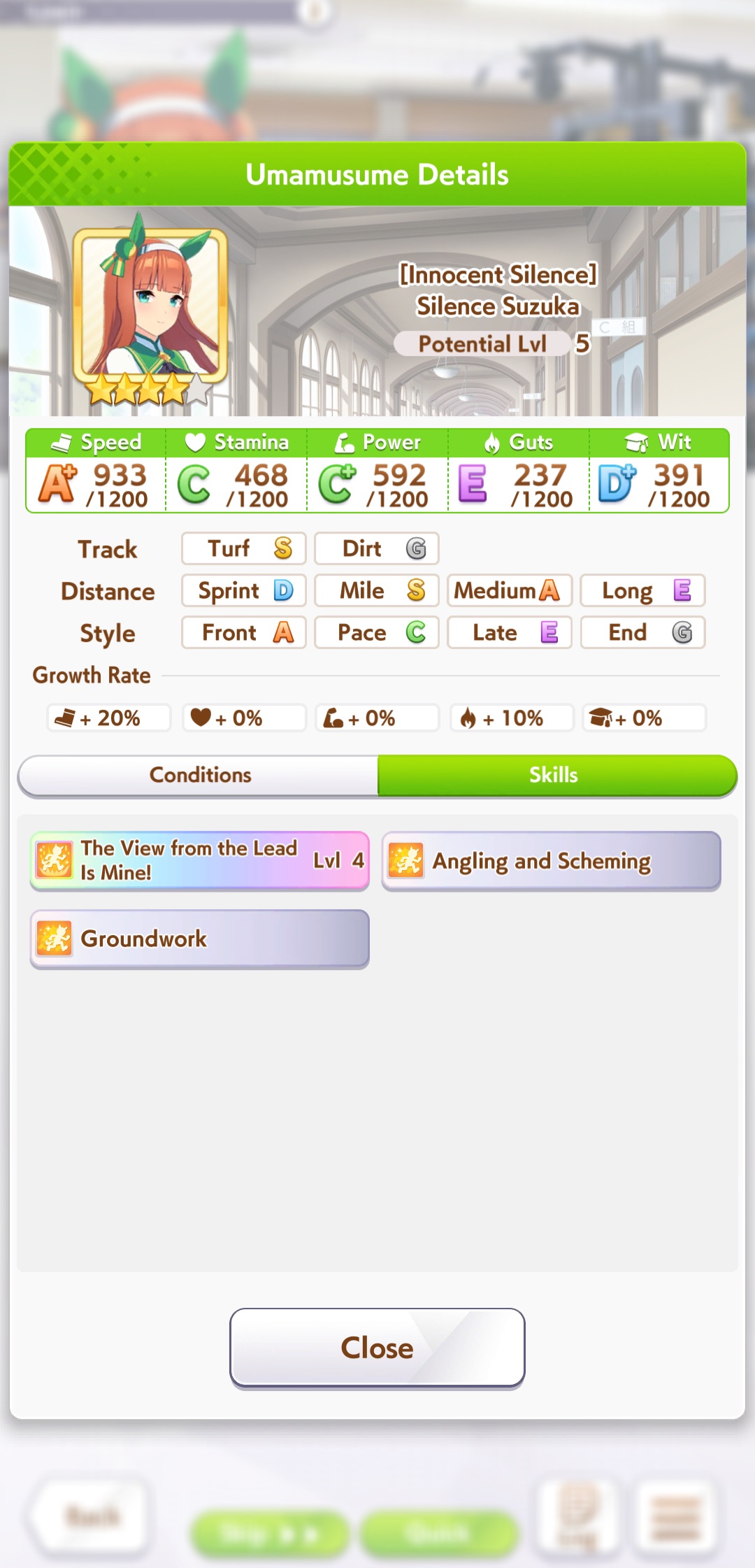View Angling and Scheming skill details

[x=551, y=860]
